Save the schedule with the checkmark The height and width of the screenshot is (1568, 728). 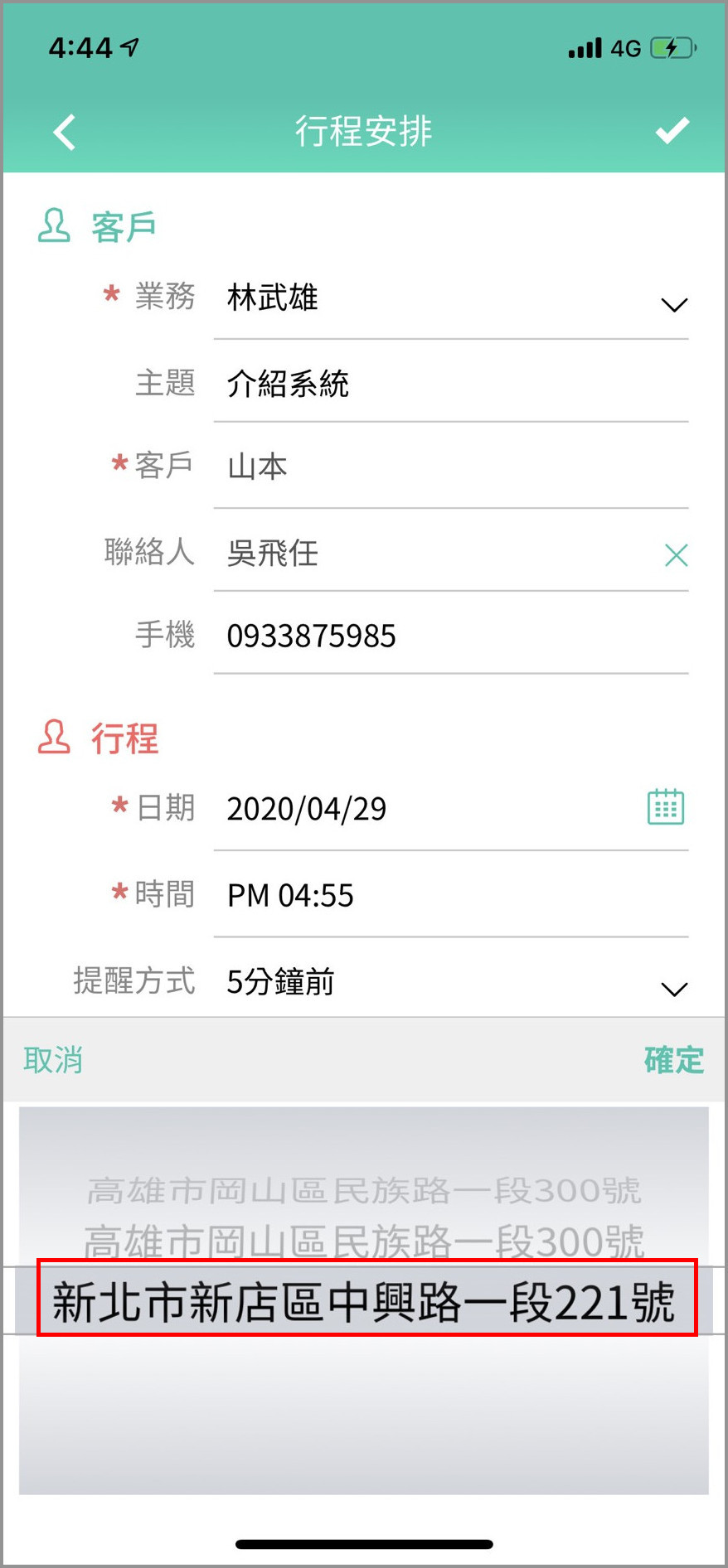click(672, 130)
